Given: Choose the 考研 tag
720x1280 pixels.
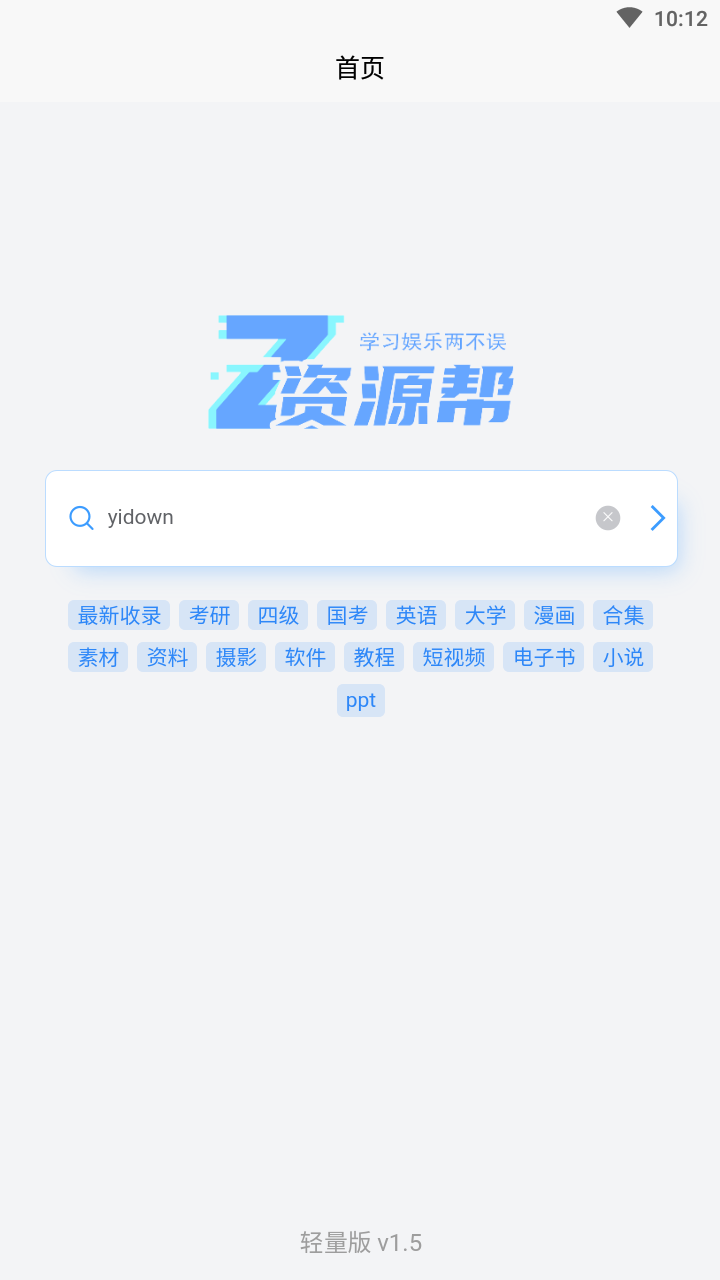Looking at the screenshot, I should tap(209, 615).
